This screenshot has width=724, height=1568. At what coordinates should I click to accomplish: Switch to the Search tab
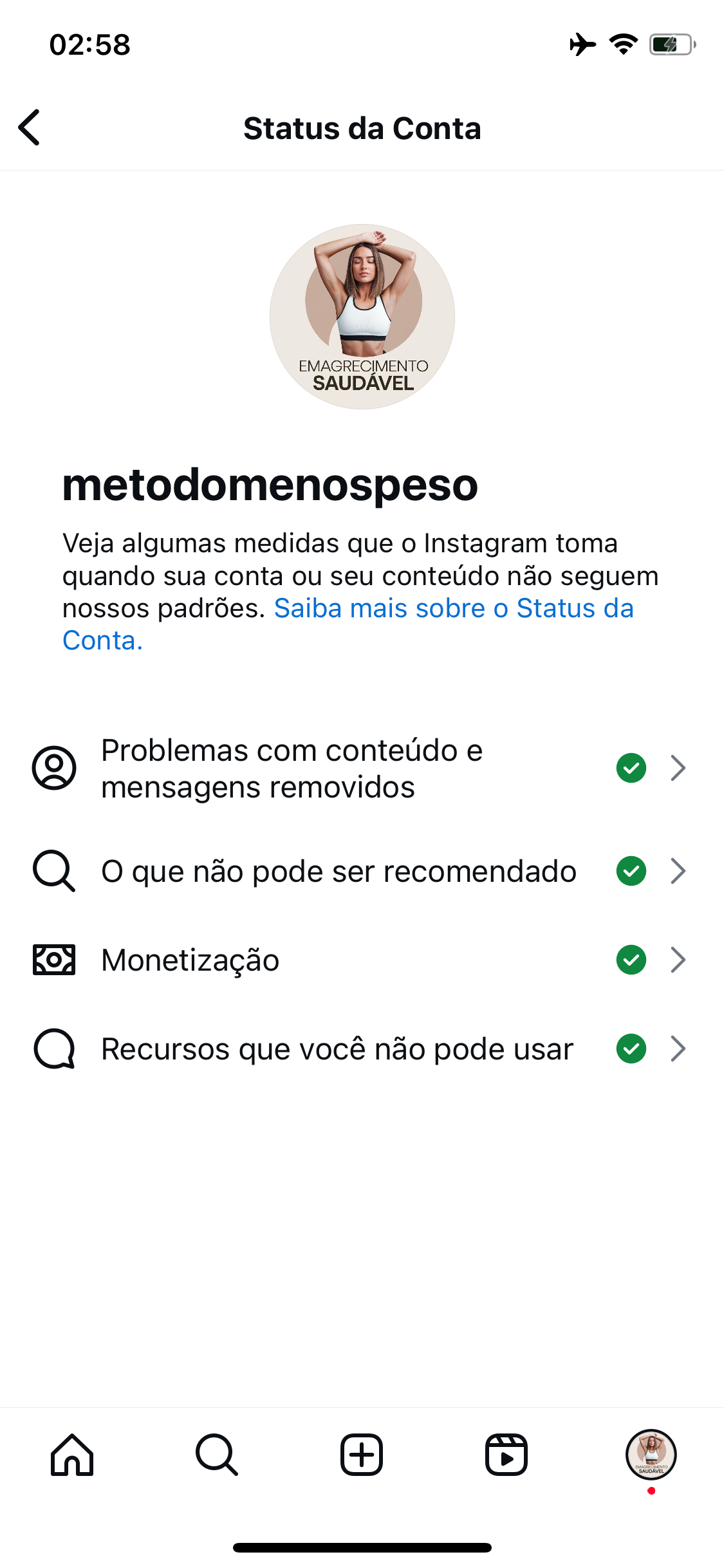pyautogui.click(x=217, y=1454)
